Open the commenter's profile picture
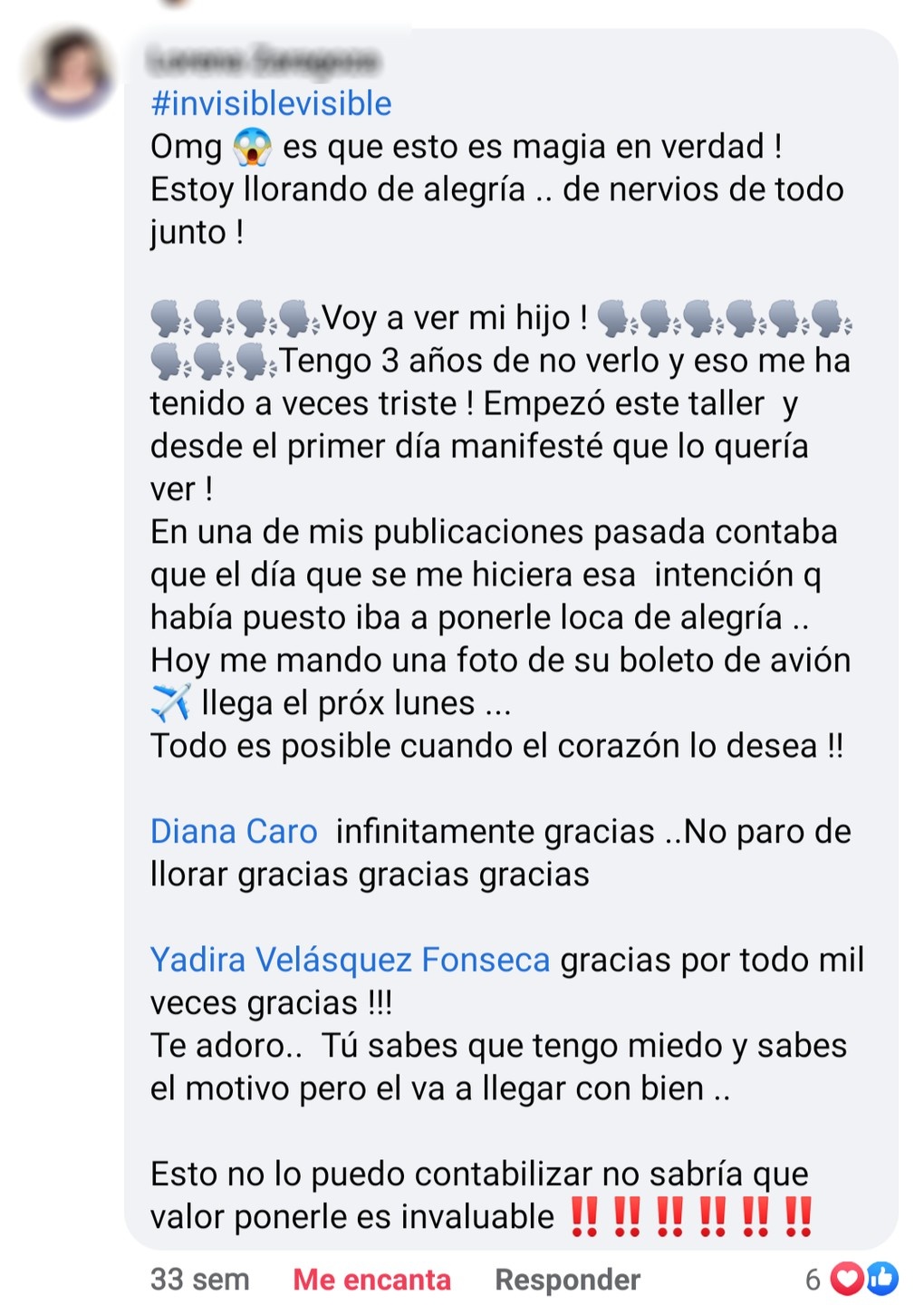Viewport: 924px width, 1305px height. click(70, 72)
